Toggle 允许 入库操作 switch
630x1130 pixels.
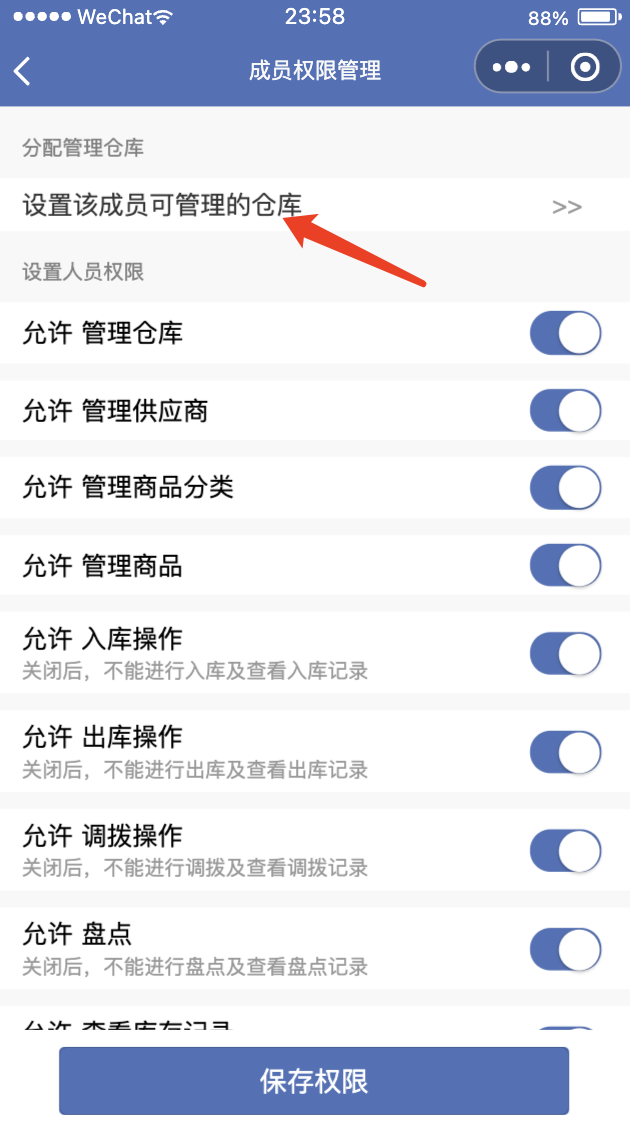566,654
